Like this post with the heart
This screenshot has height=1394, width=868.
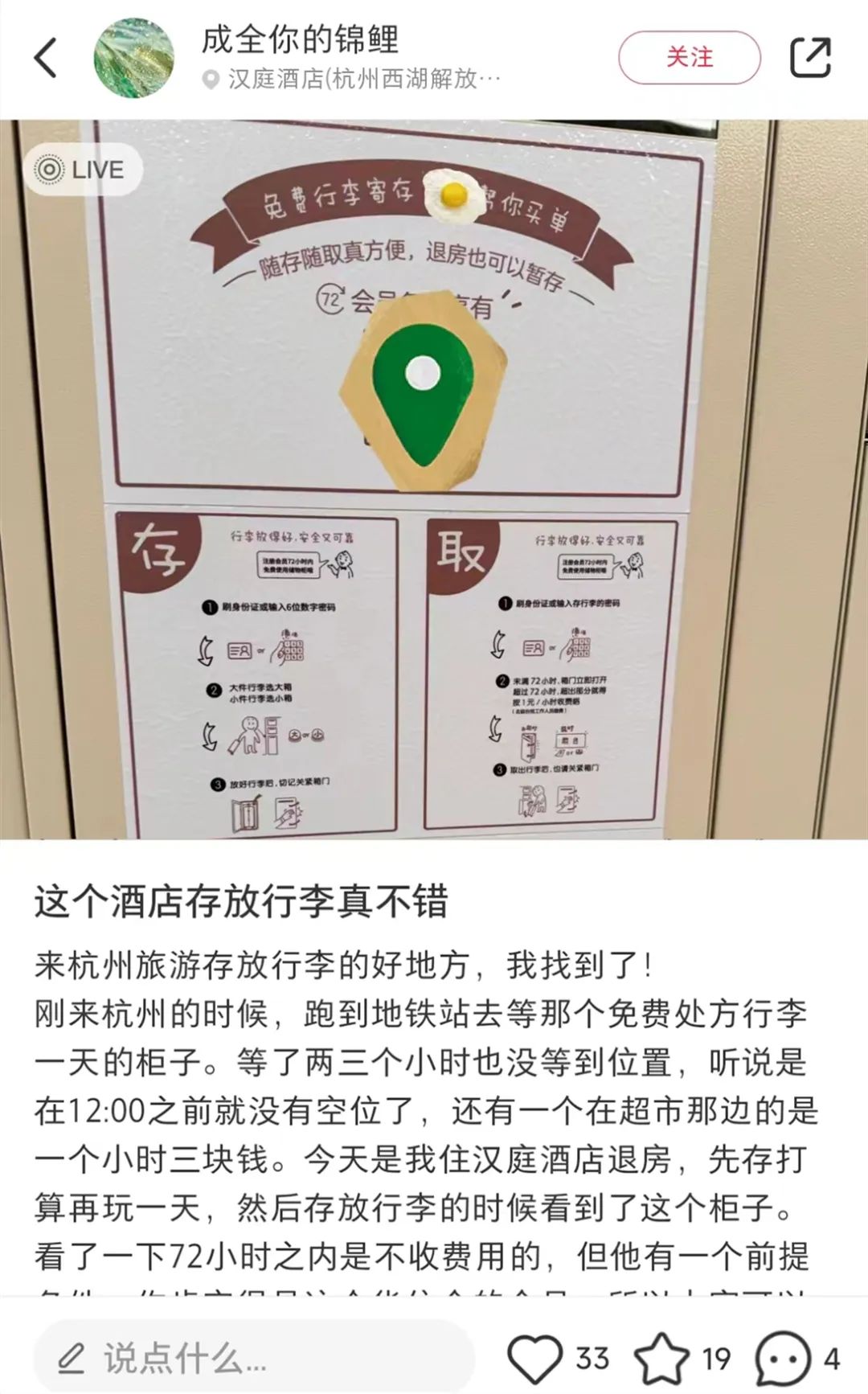535,1359
